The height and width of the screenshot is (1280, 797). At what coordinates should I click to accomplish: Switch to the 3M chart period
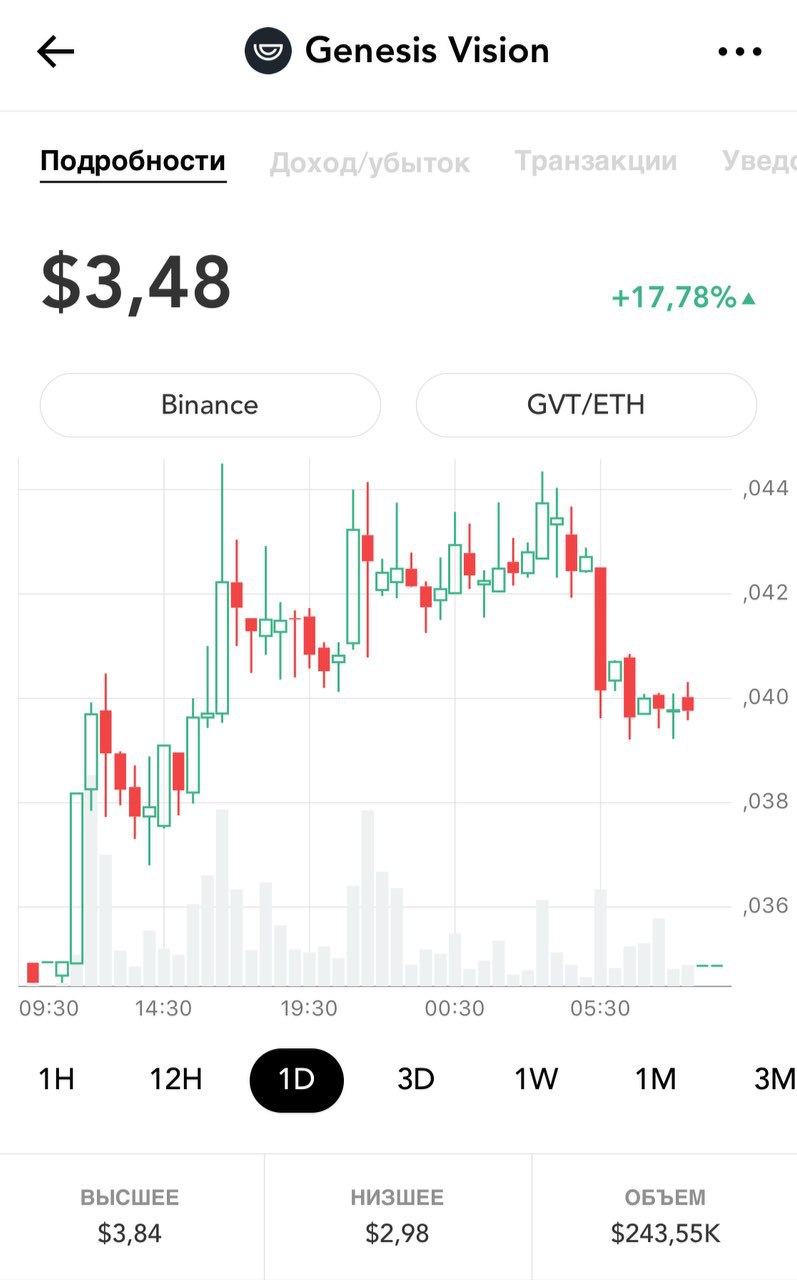point(775,1080)
